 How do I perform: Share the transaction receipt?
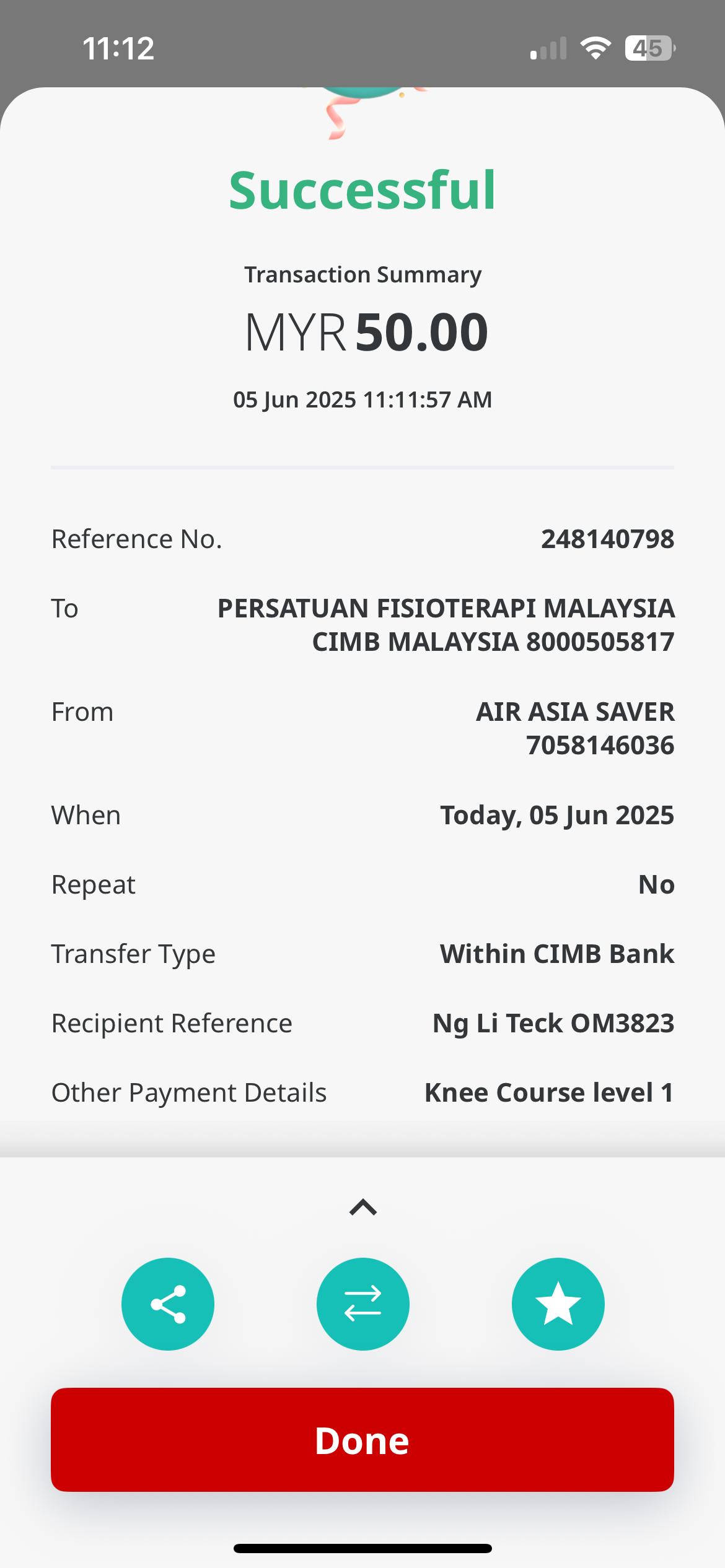point(167,1304)
